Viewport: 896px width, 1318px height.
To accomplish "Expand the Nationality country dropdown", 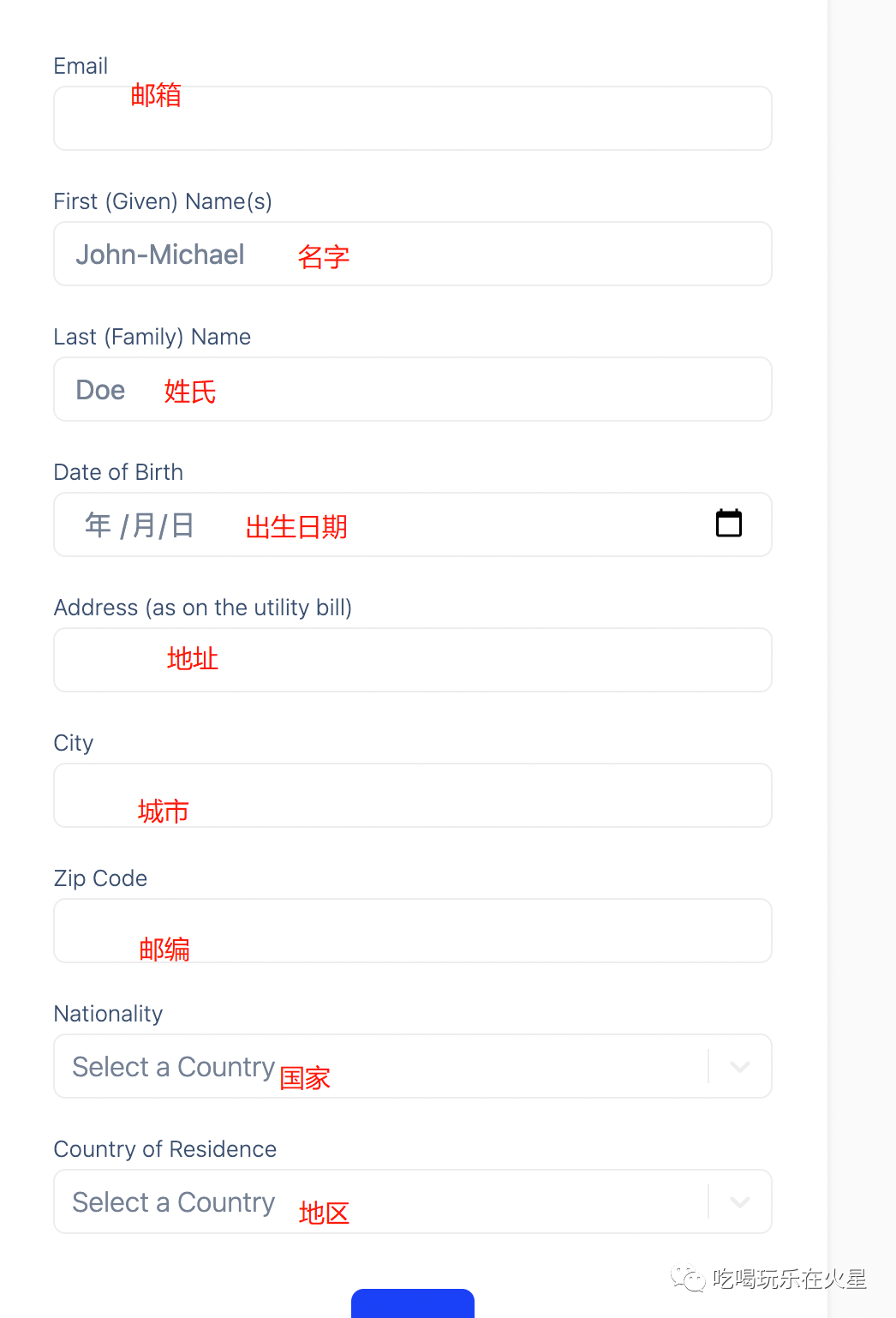I will [412, 1066].
